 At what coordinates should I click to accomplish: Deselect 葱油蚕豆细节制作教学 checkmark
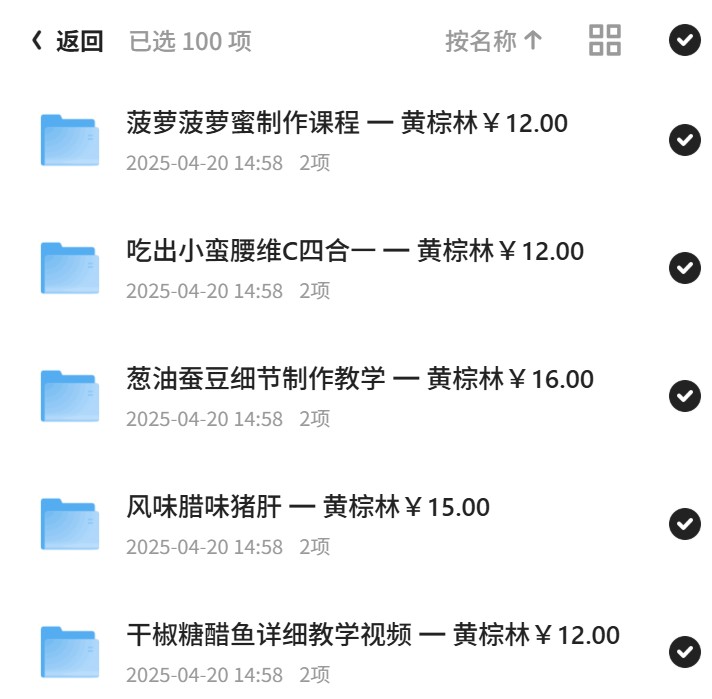(x=685, y=396)
